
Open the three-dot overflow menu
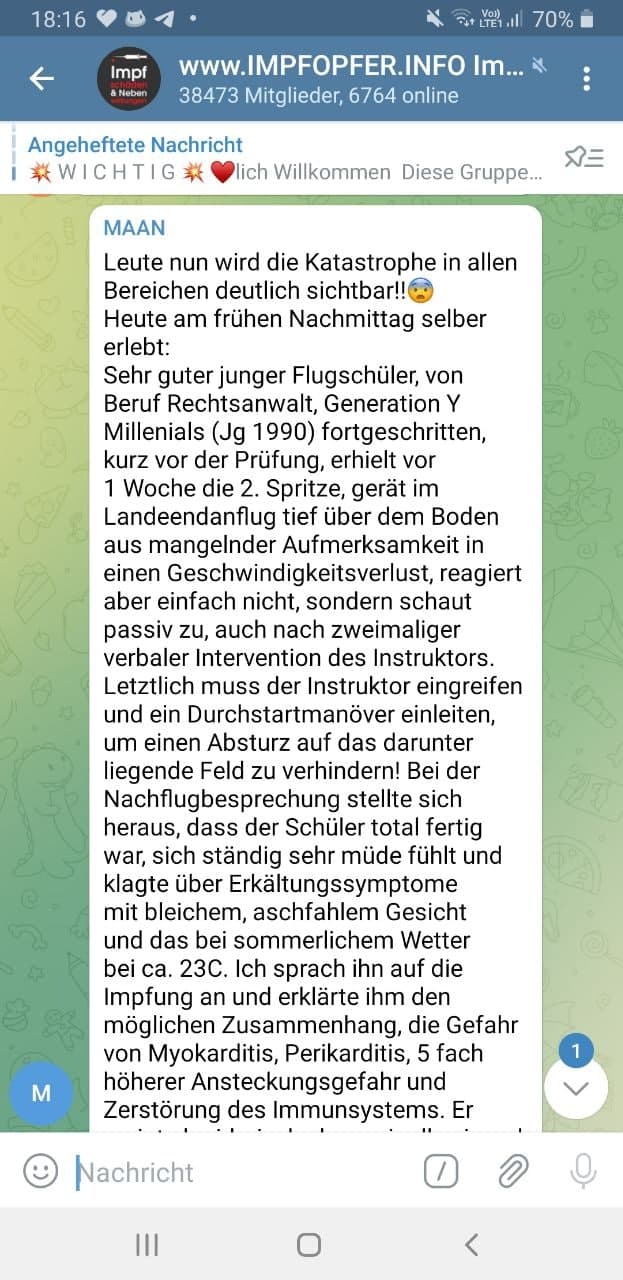click(587, 79)
